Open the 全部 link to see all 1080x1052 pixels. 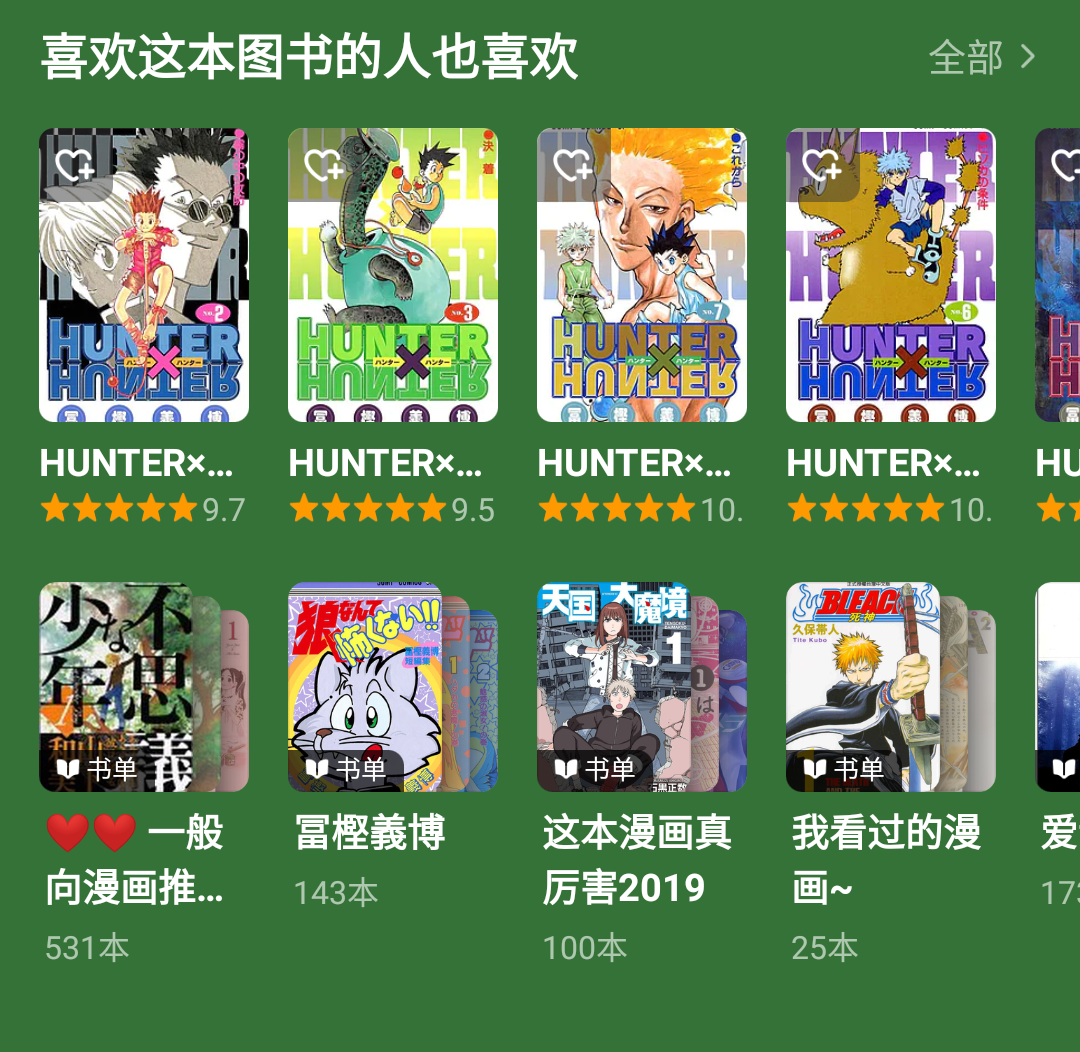pos(981,58)
